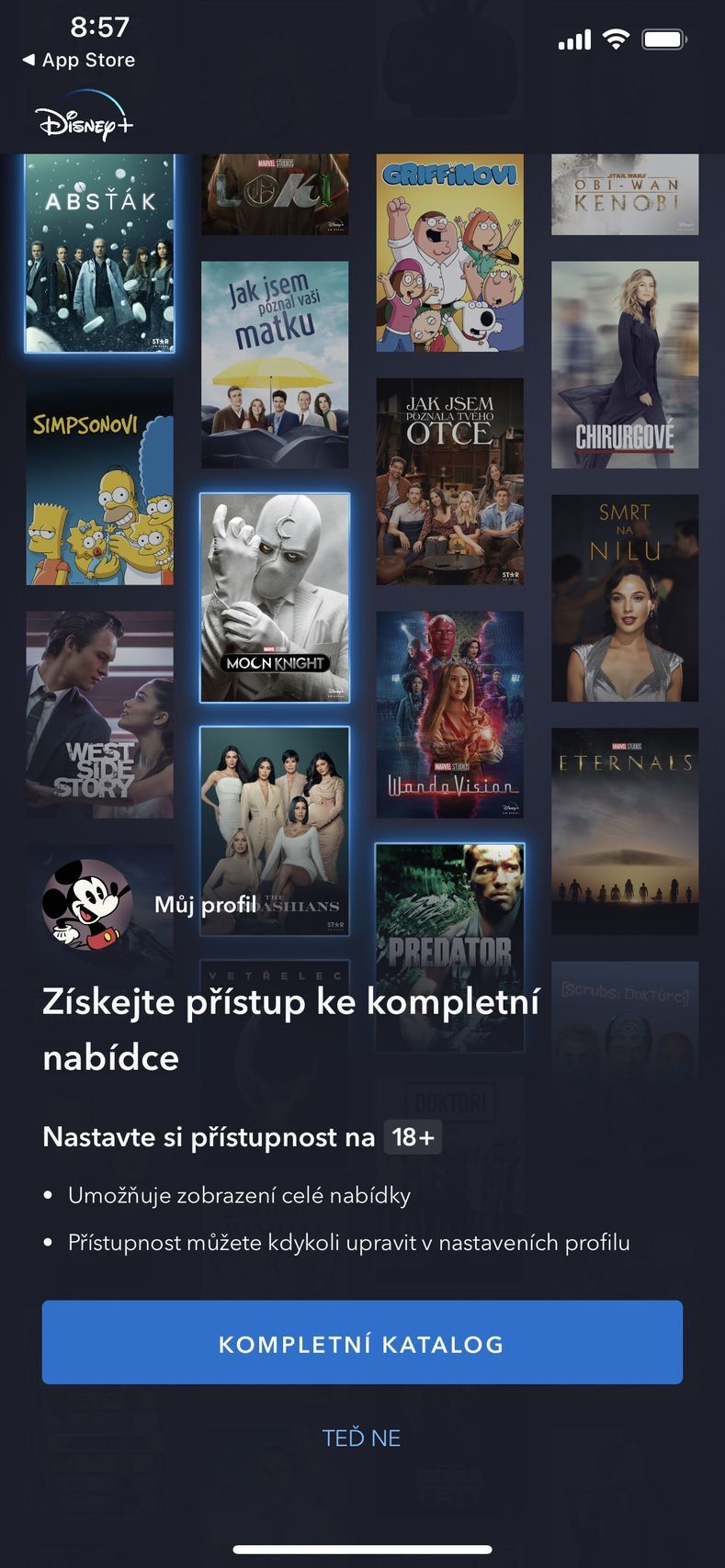Tap the Griffinovi poster
The width and height of the screenshot is (725, 1568).
pos(449,248)
